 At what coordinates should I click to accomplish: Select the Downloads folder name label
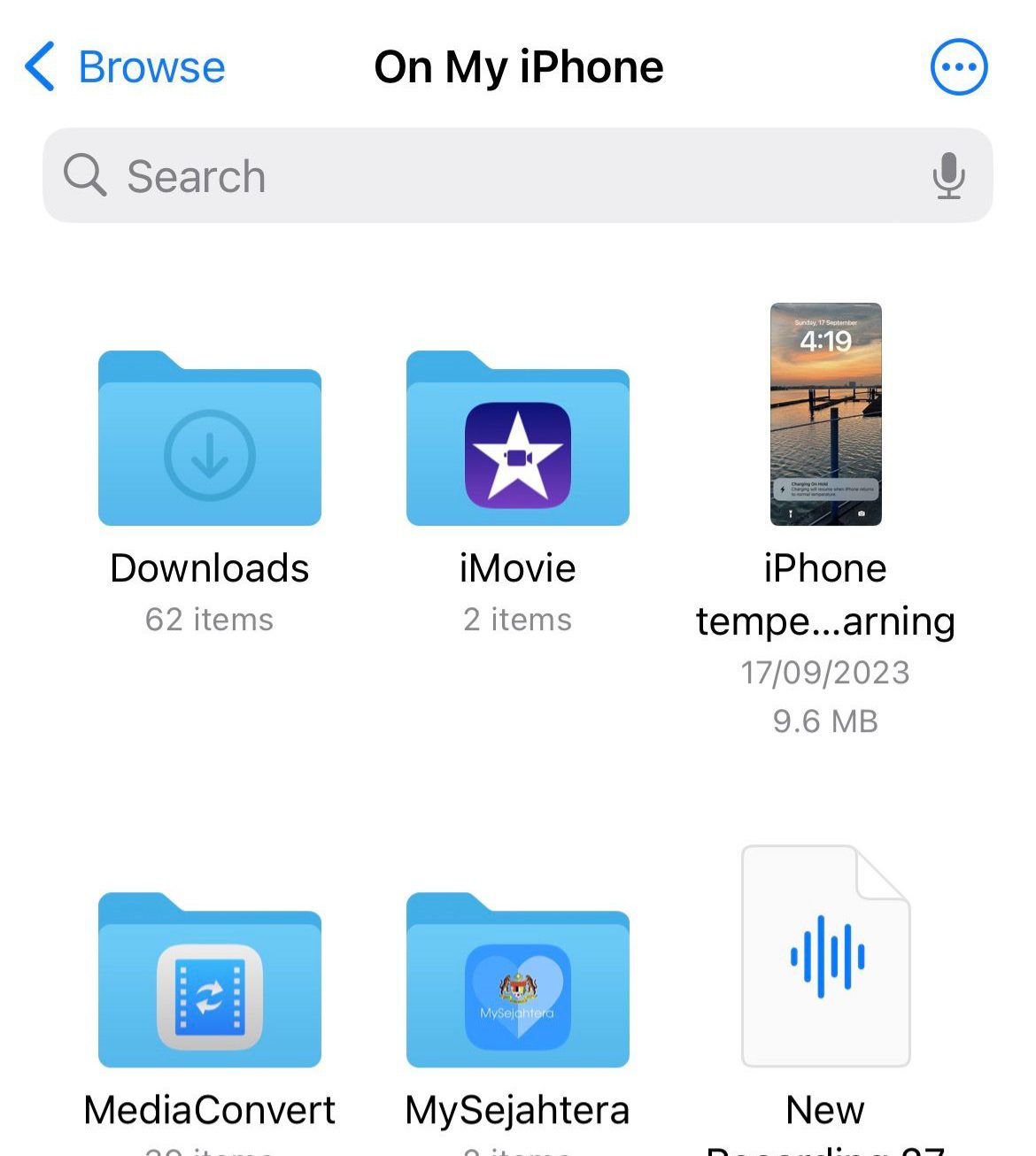[209, 568]
